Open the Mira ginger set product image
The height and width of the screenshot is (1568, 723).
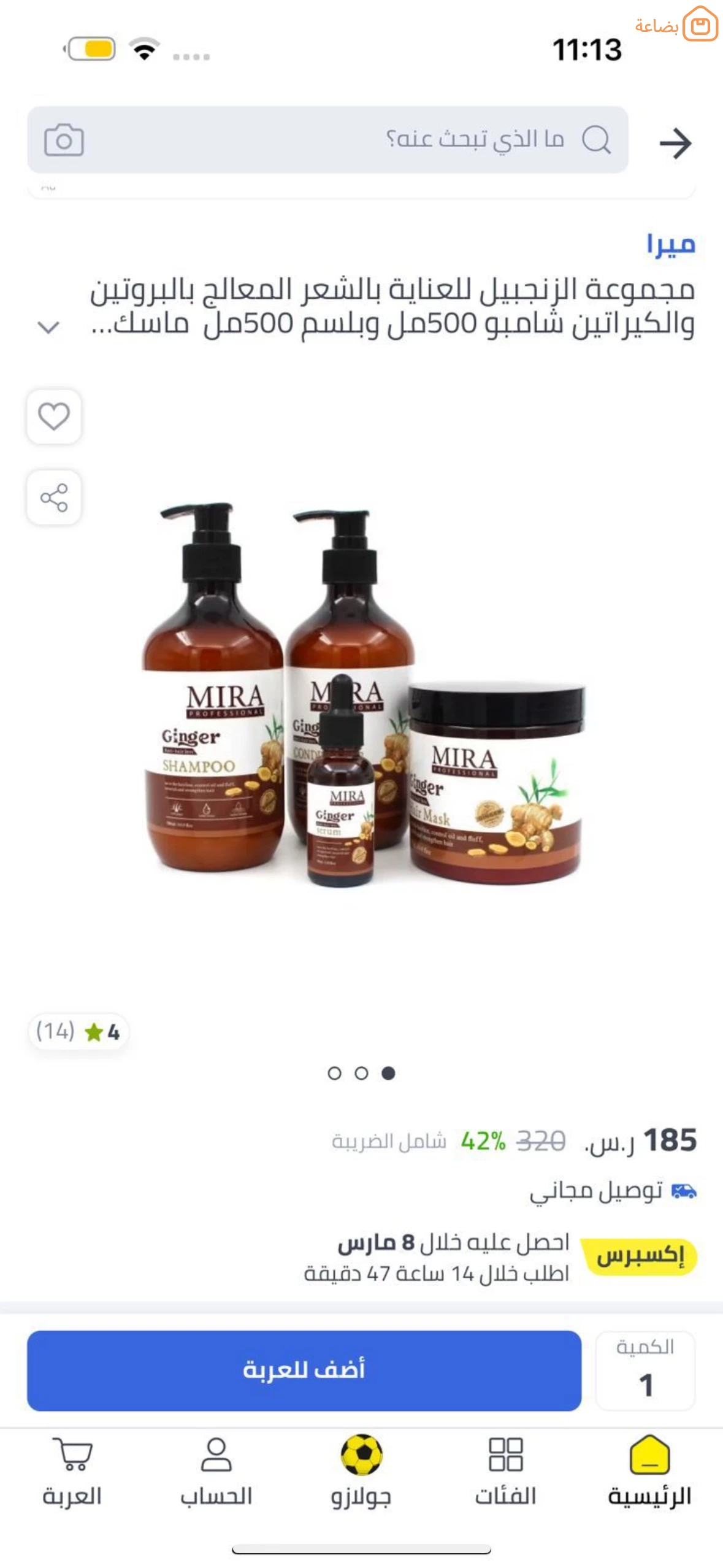pyautogui.click(x=362, y=693)
